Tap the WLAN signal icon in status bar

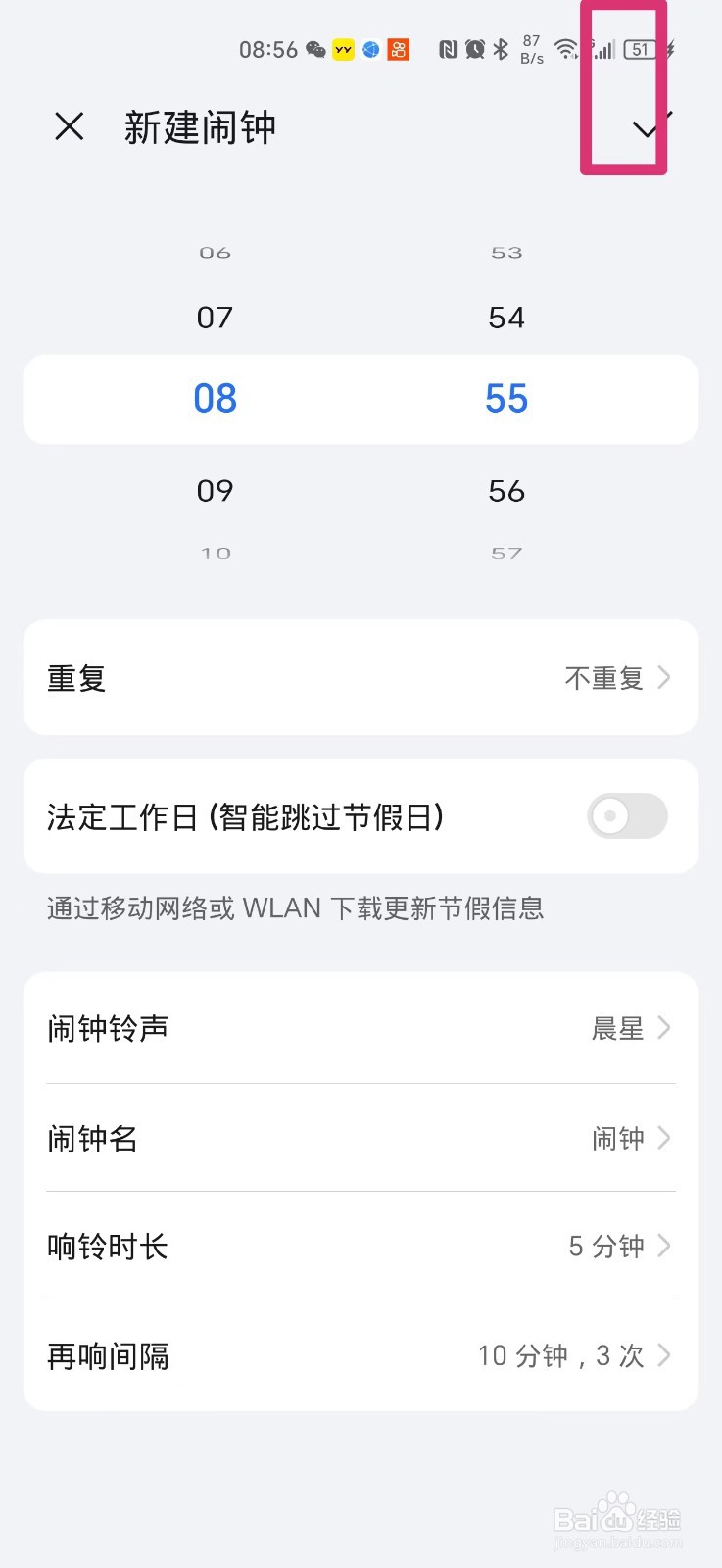pyautogui.click(x=566, y=49)
